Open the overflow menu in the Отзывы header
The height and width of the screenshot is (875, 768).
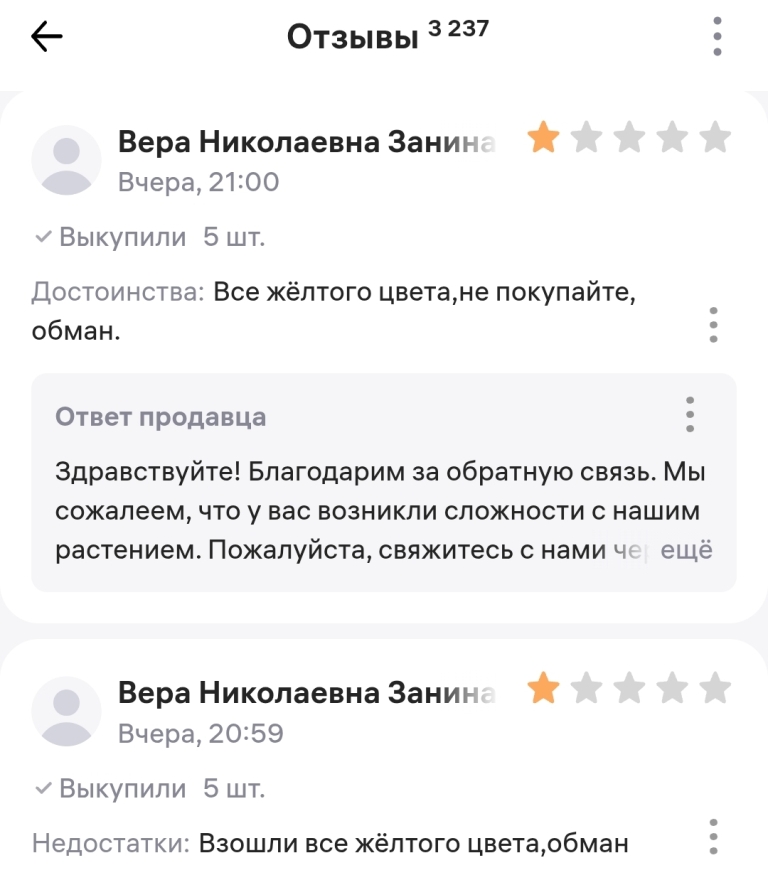tap(717, 37)
